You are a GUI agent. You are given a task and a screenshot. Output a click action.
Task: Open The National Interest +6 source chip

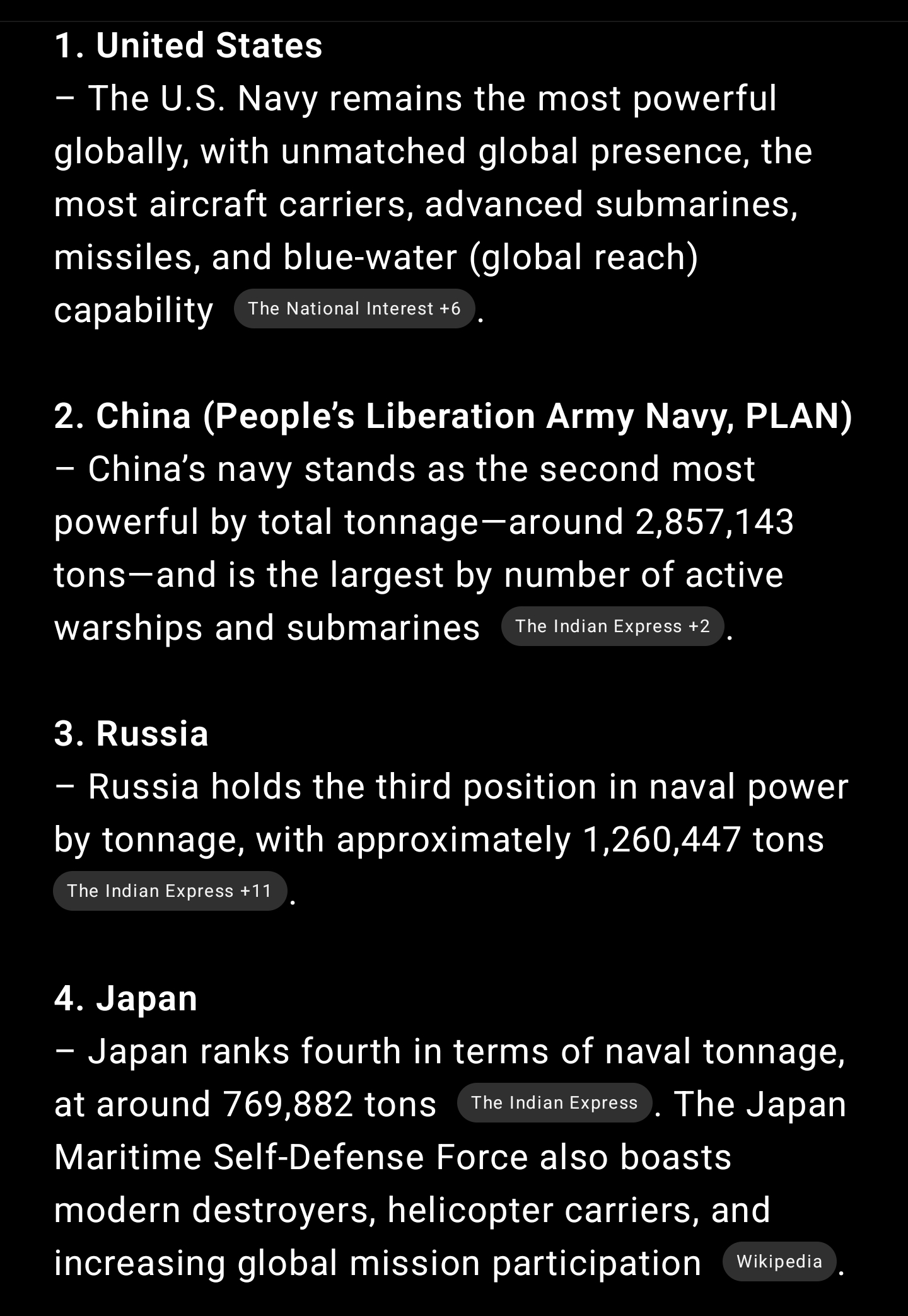point(354,309)
